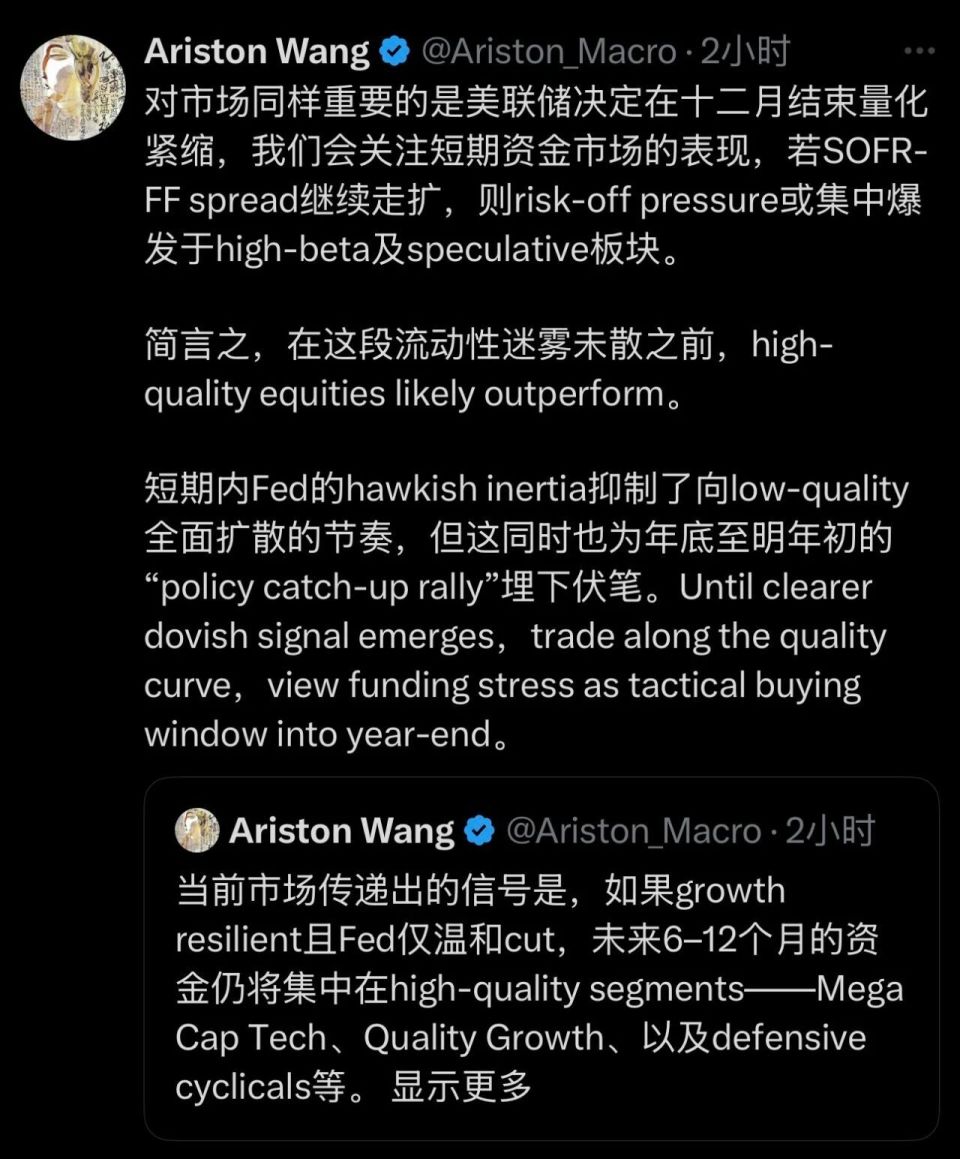The width and height of the screenshot is (960, 1159).
Task: Click the display name Ariston Wang
Action: (x=259, y=50)
